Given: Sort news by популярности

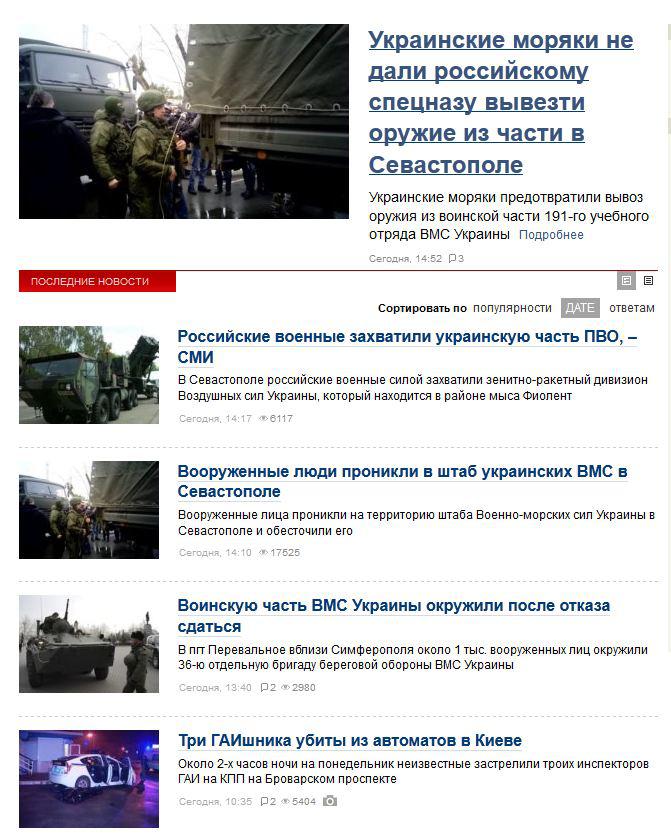Looking at the screenshot, I should point(512,308).
